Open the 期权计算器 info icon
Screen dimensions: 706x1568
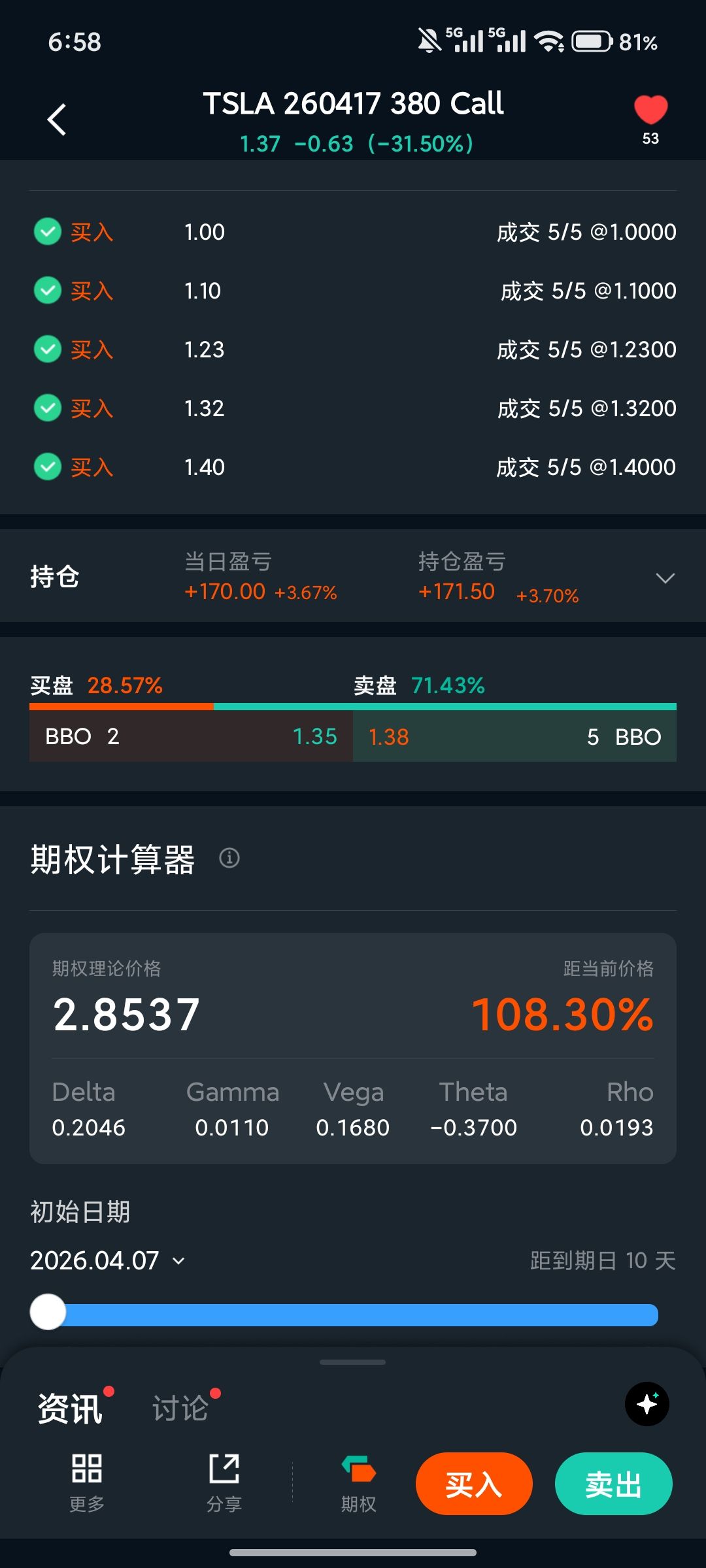[229, 858]
